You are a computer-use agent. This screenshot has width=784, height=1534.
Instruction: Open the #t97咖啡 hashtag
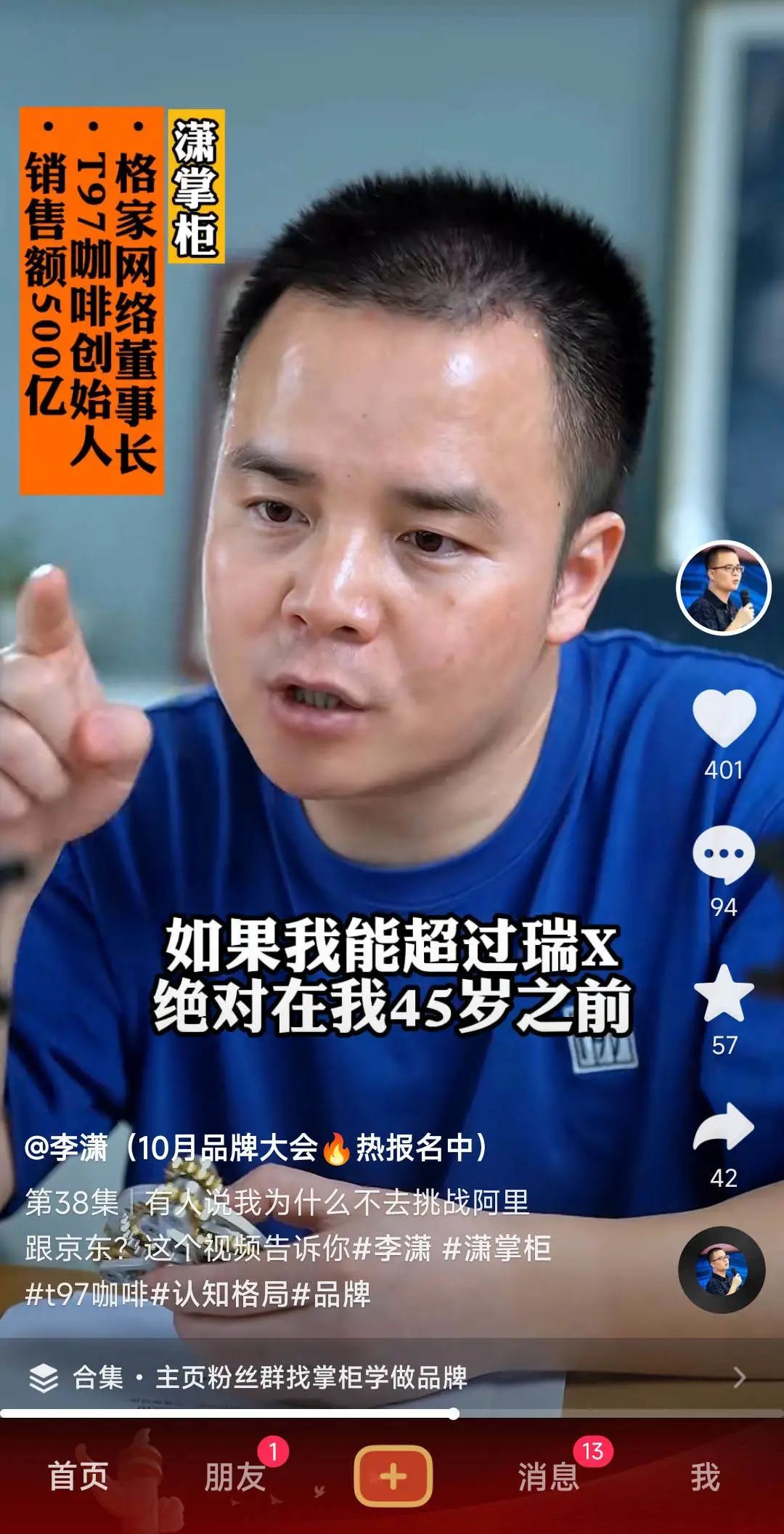click(86, 1294)
